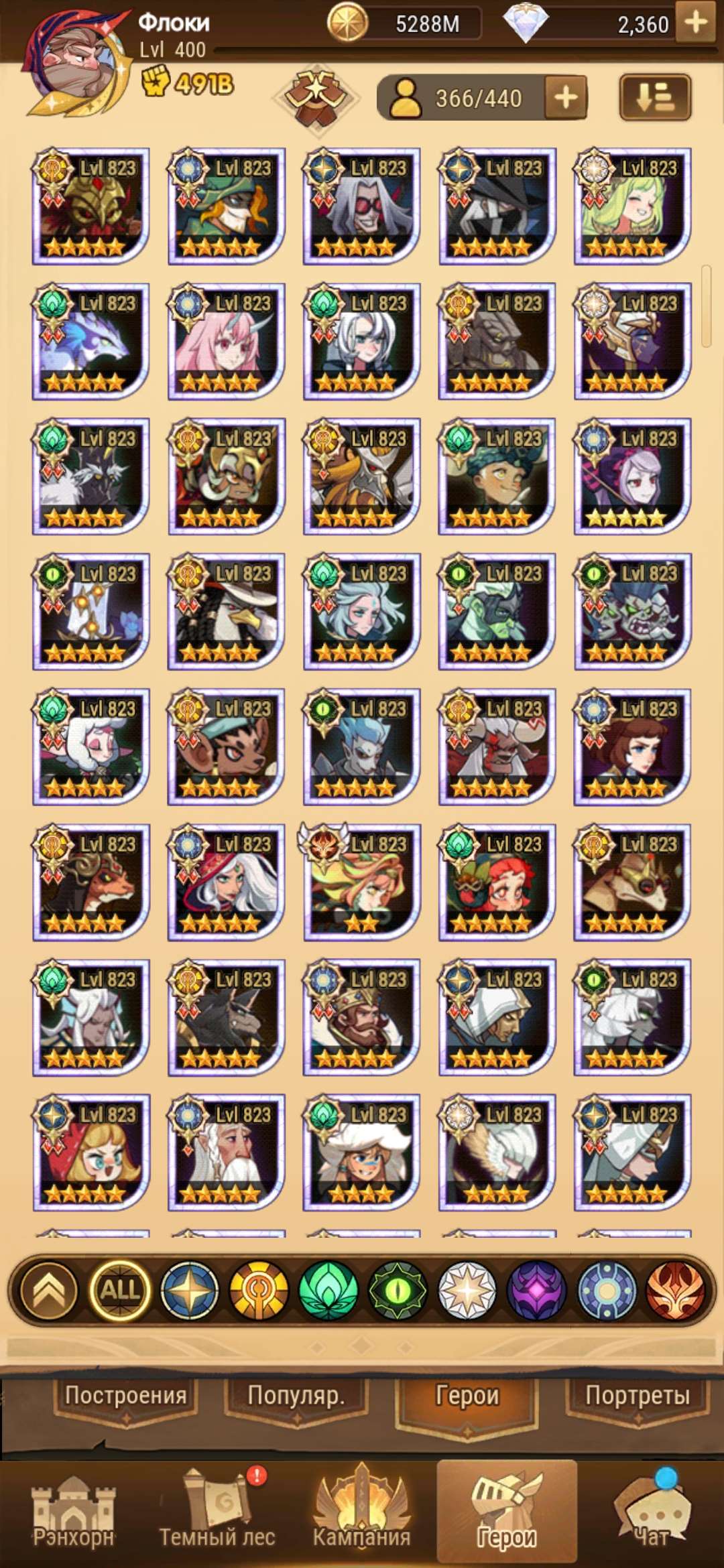Open Флоки player profile avatar

click(77, 64)
